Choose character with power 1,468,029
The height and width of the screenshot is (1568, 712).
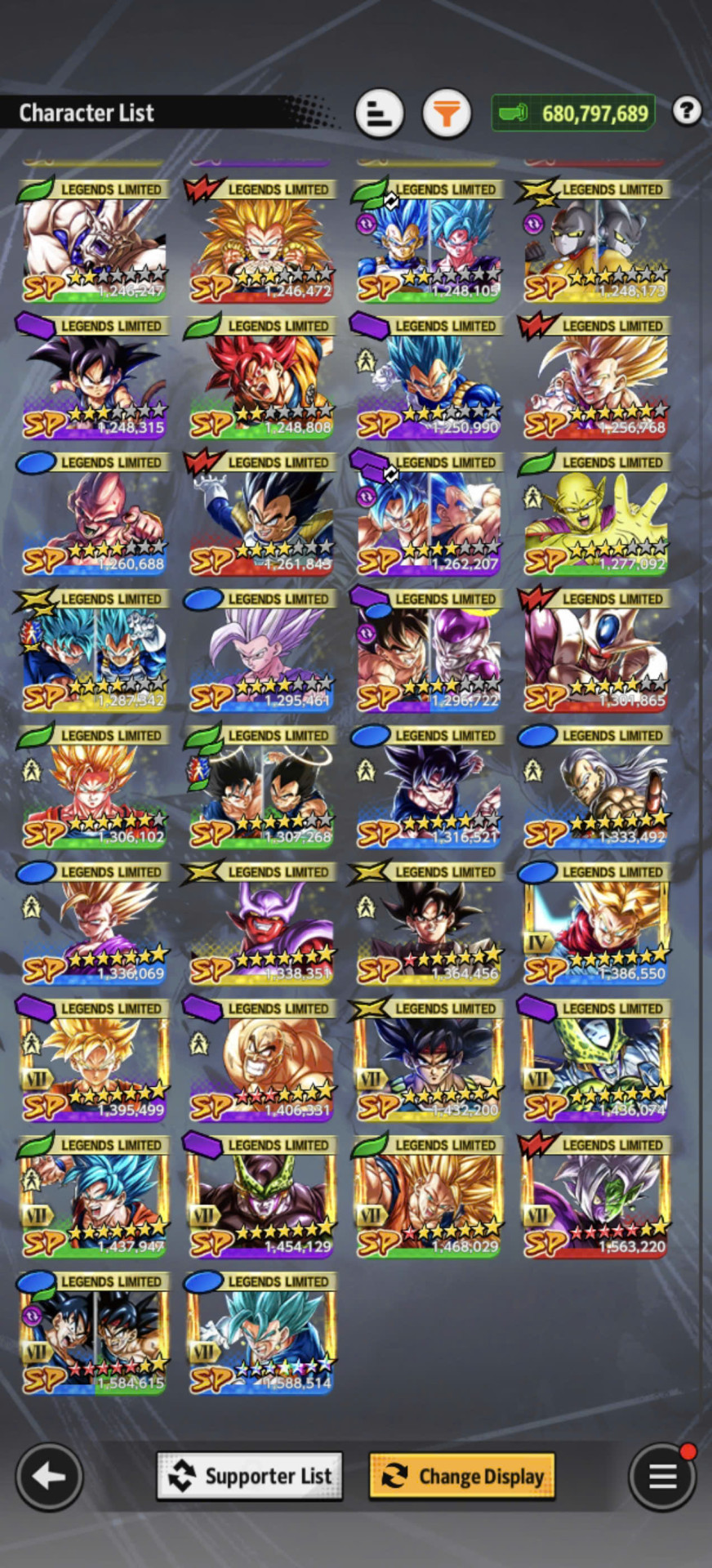click(x=428, y=1196)
